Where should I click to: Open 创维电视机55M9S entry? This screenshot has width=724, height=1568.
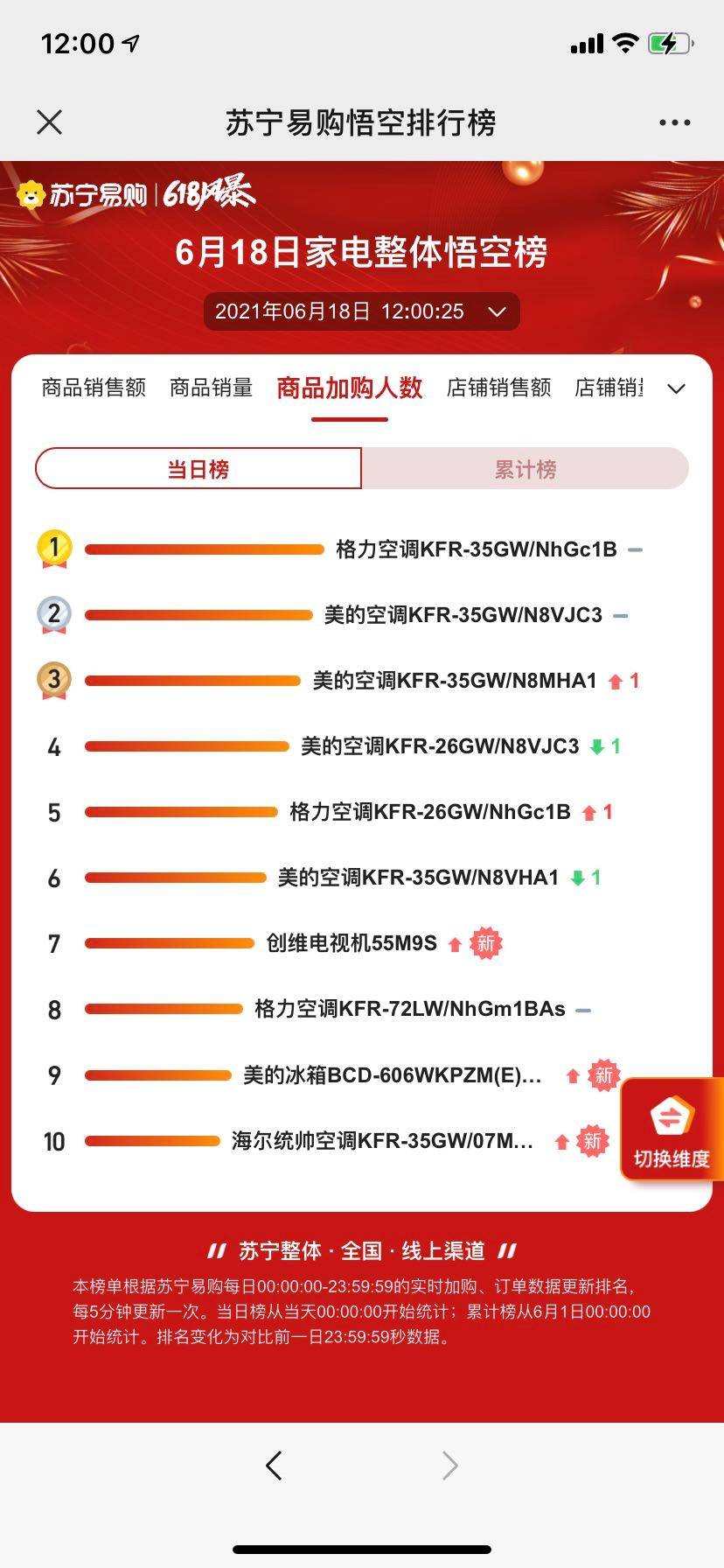[352, 943]
